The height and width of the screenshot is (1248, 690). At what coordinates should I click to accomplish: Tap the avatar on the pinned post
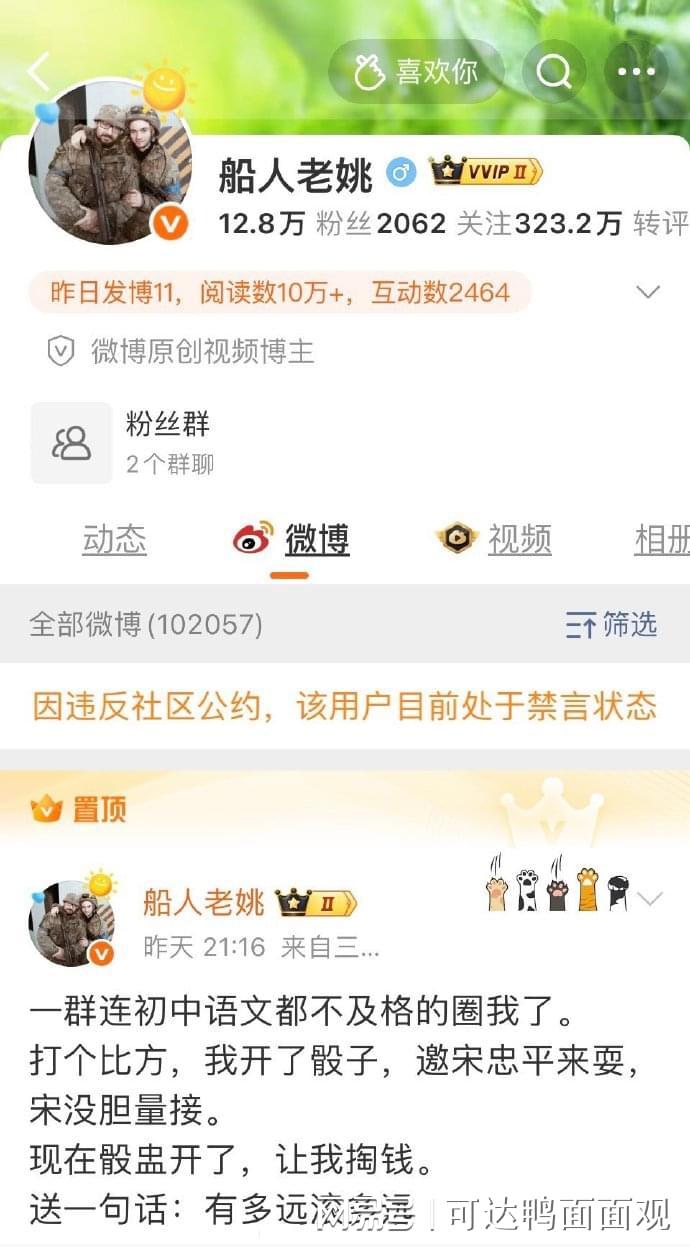[x=72, y=922]
